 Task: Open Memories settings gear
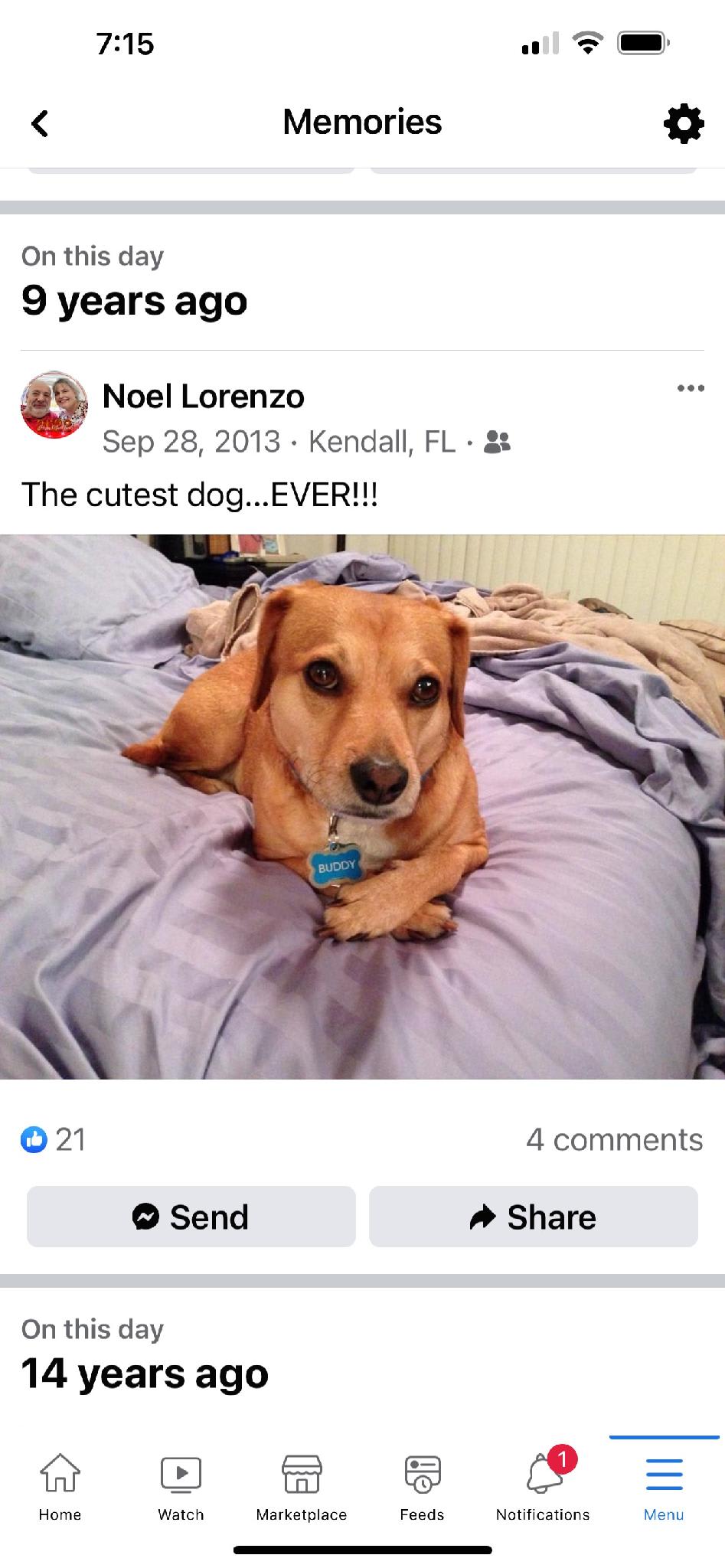tap(683, 122)
